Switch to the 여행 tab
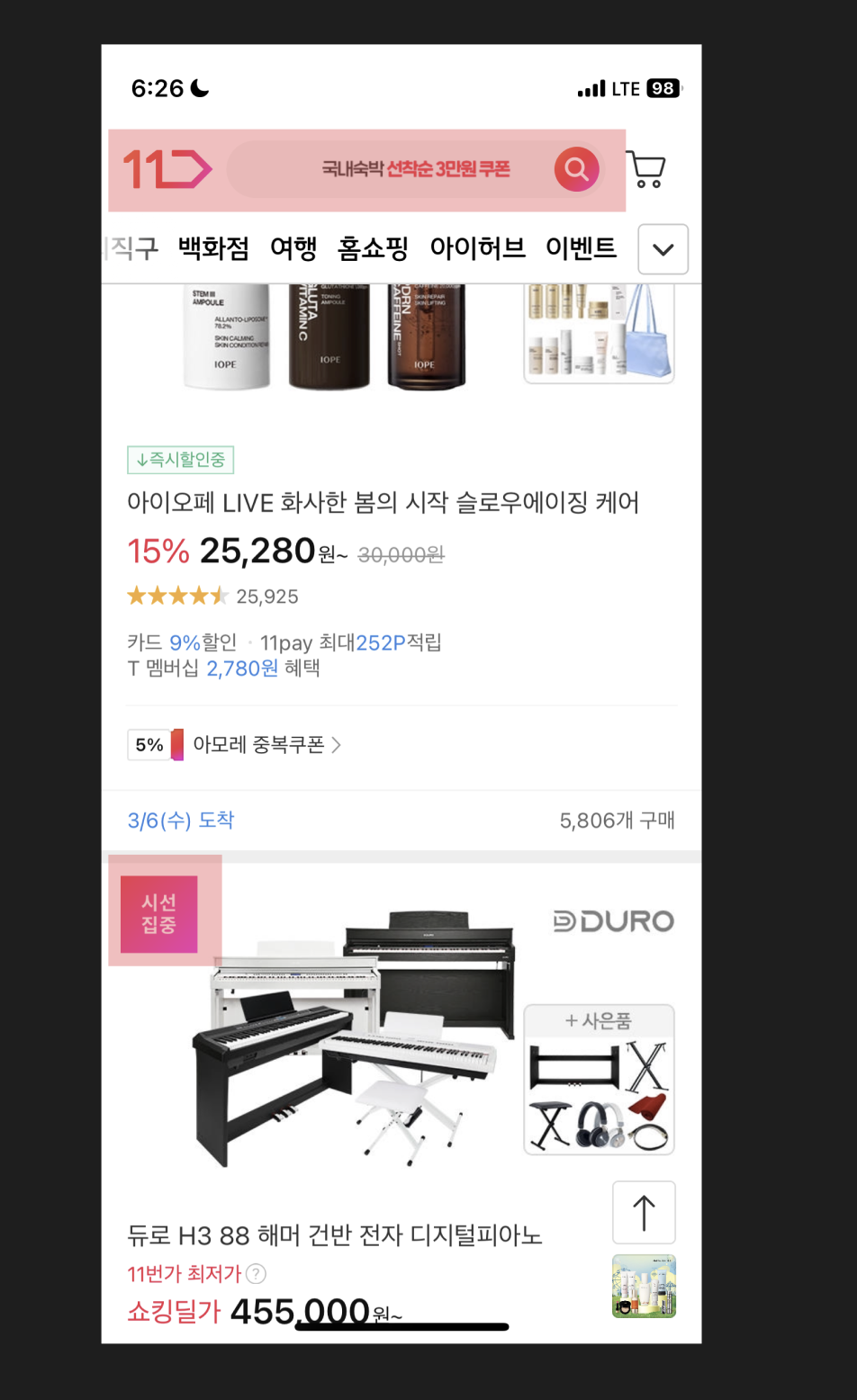This screenshot has width=857, height=1400. (293, 248)
